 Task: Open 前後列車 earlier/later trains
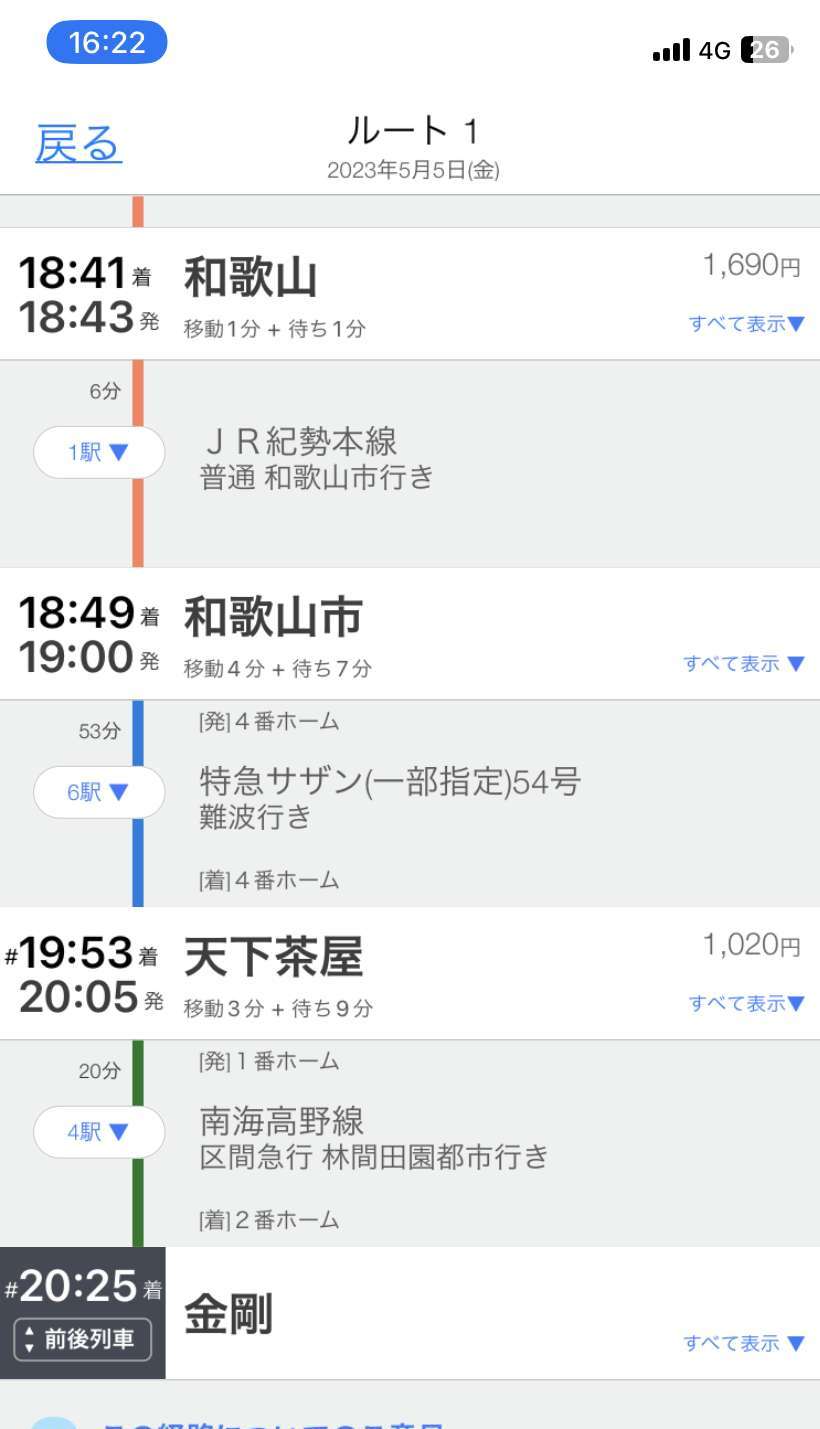[82, 1339]
